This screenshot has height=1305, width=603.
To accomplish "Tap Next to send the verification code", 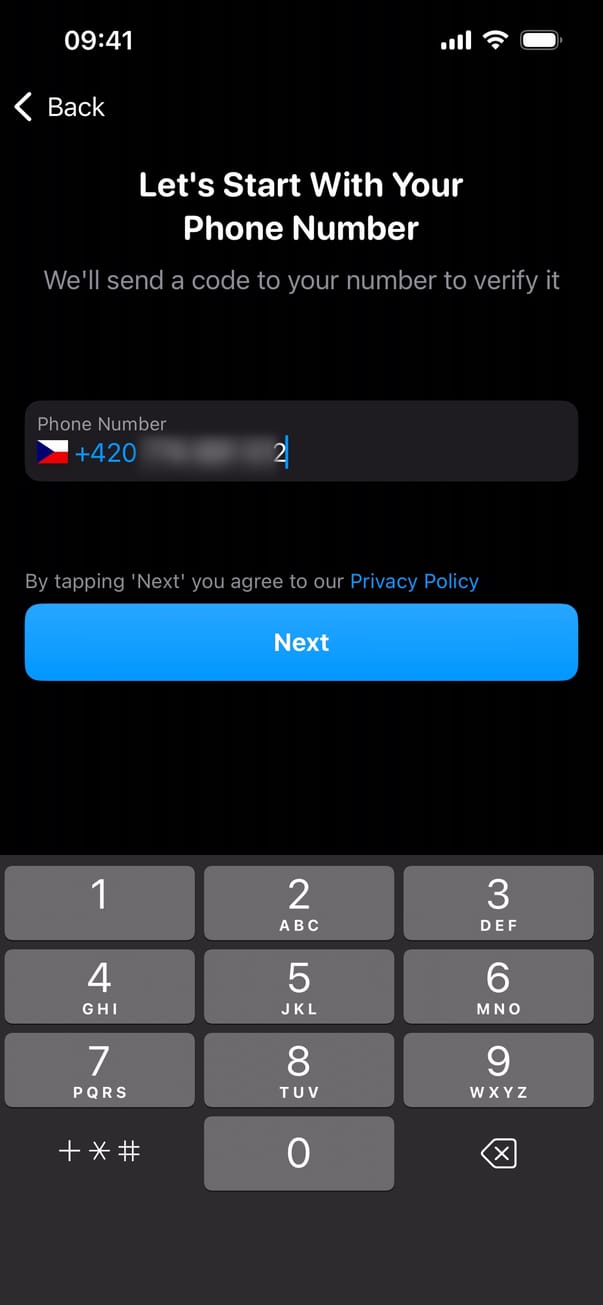I will click(301, 642).
